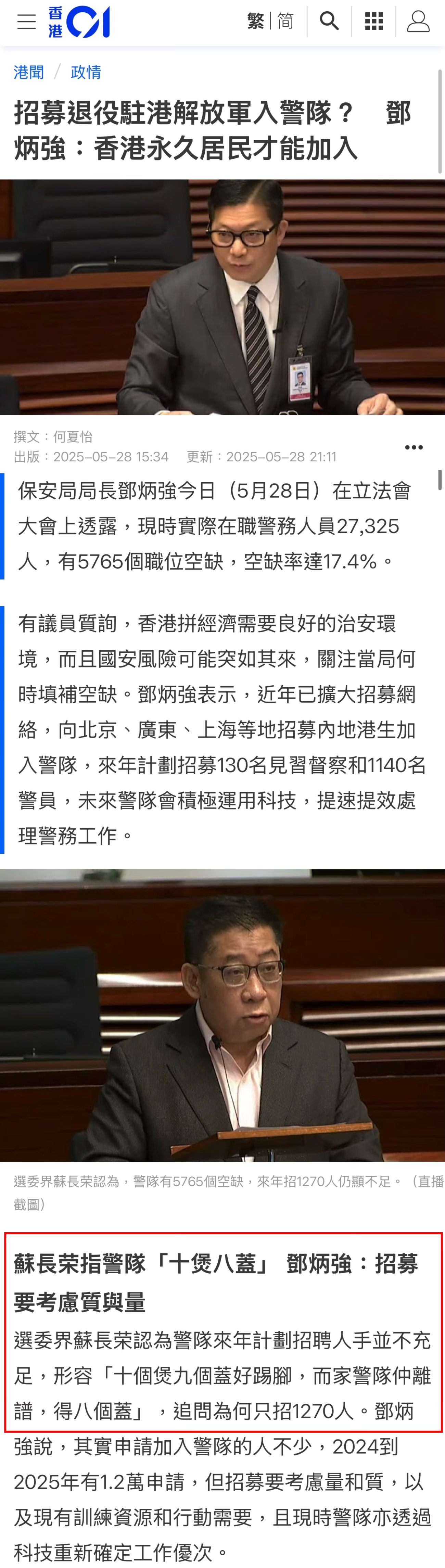445x1568 pixels.
Task: View the photo of 蘇長荣 speaking
Action: [x=222, y=1015]
